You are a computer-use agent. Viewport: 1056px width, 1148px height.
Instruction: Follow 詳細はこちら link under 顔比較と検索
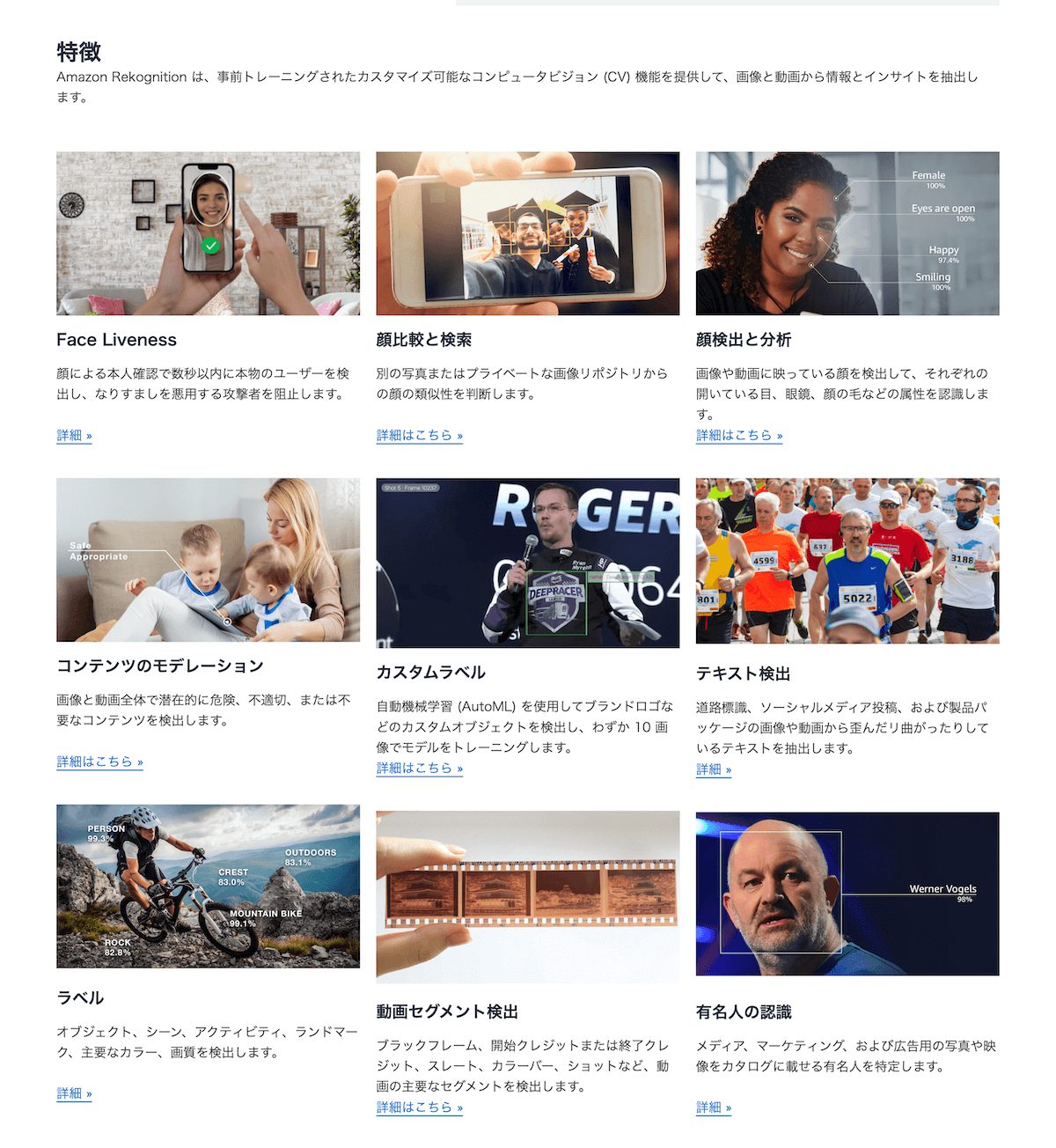[x=419, y=435]
